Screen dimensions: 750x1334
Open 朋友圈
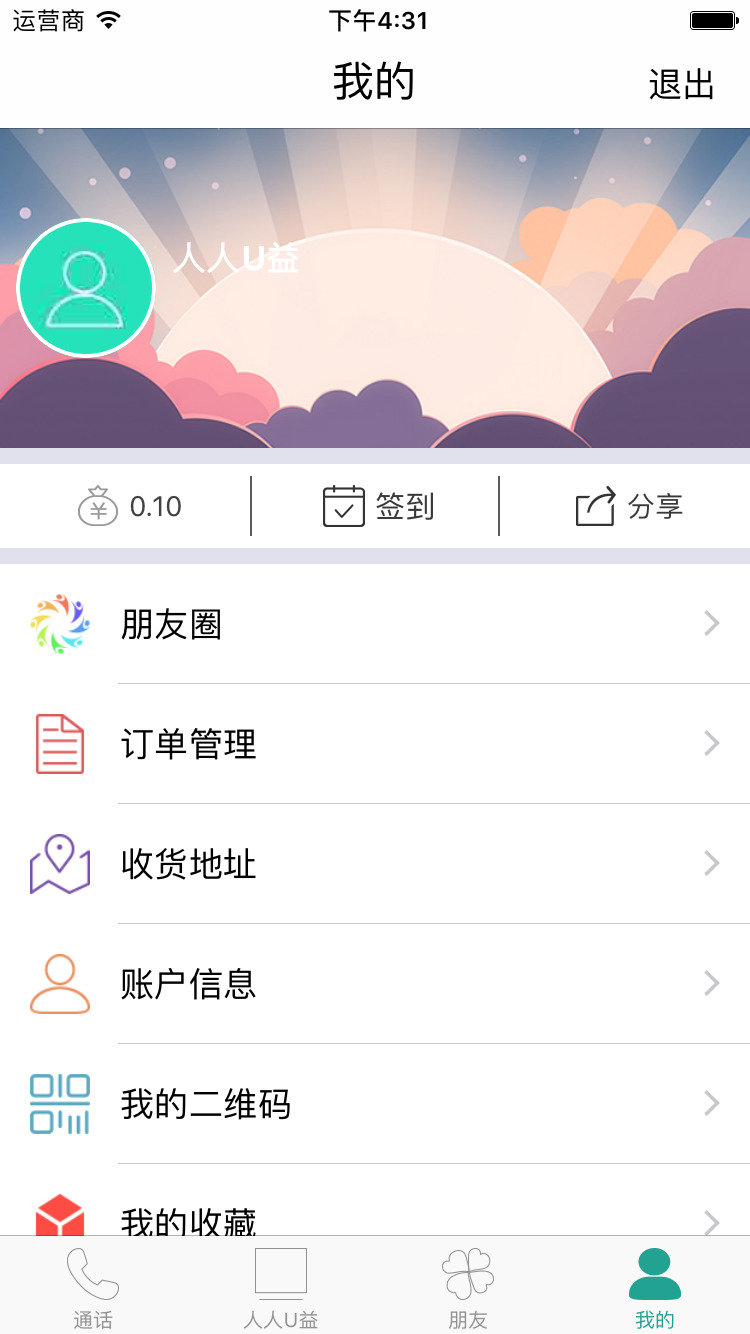375,624
